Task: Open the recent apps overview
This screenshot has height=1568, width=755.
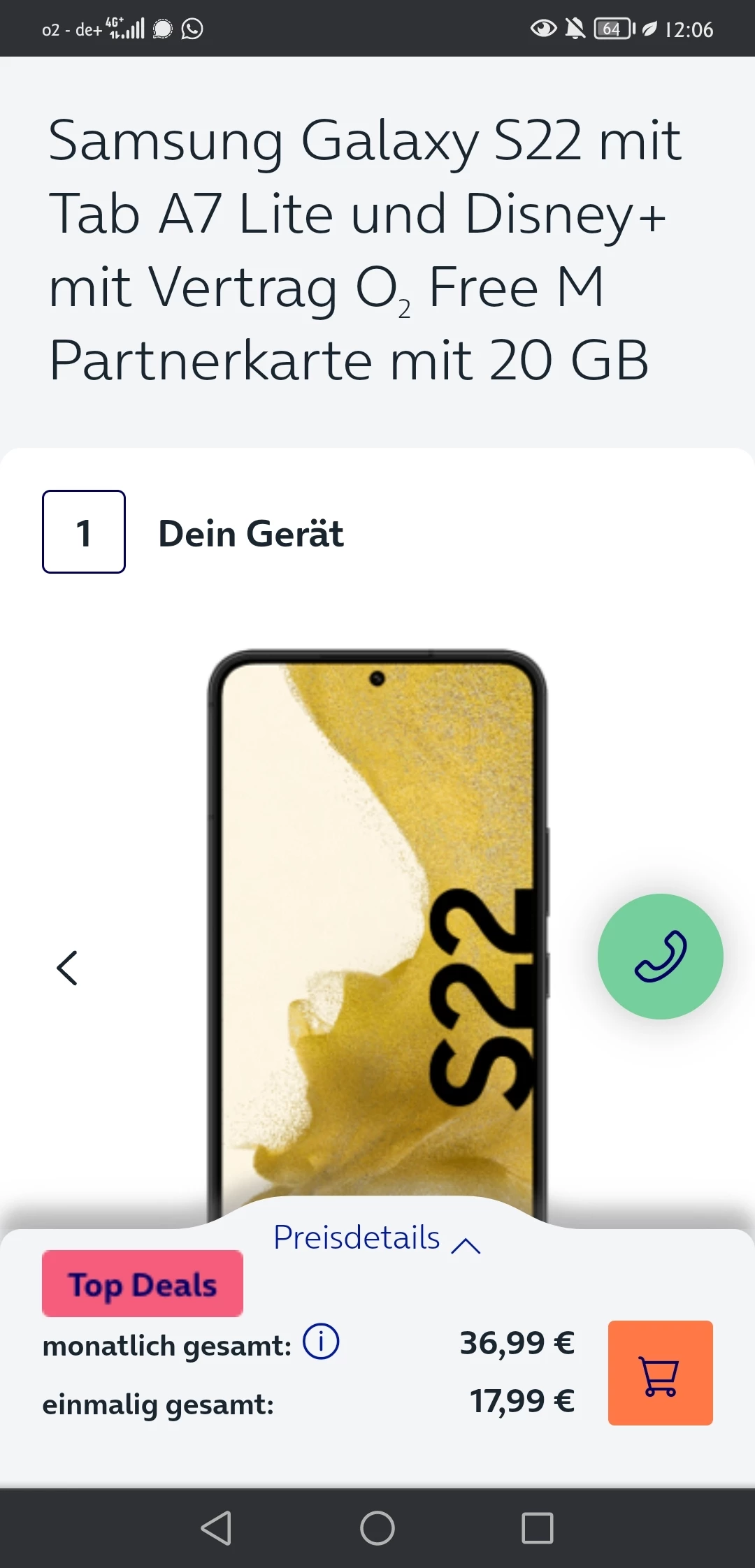Action: coord(537,1528)
